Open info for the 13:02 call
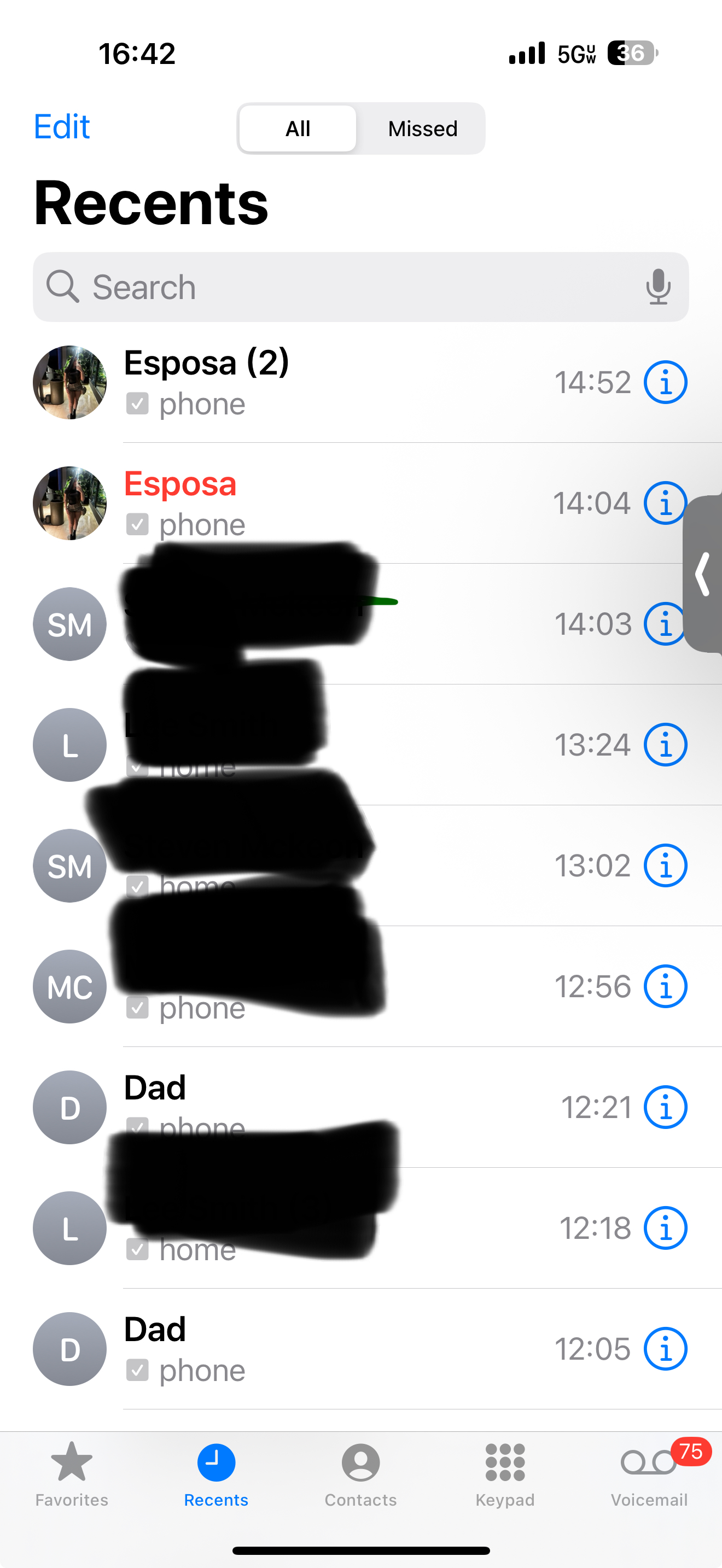Image resolution: width=722 pixels, height=1568 pixels. point(665,865)
